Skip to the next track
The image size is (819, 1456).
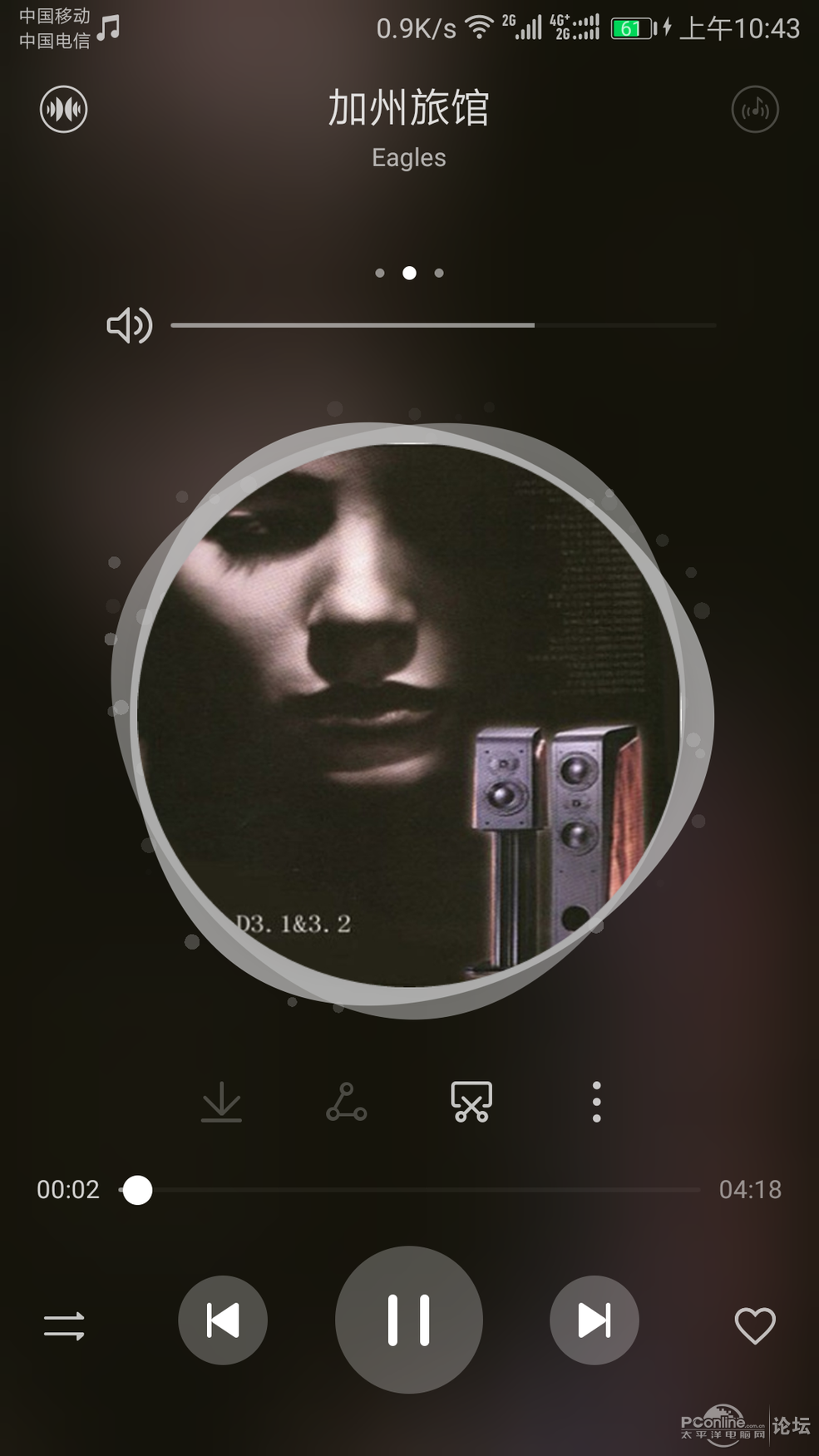click(x=594, y=1320)
